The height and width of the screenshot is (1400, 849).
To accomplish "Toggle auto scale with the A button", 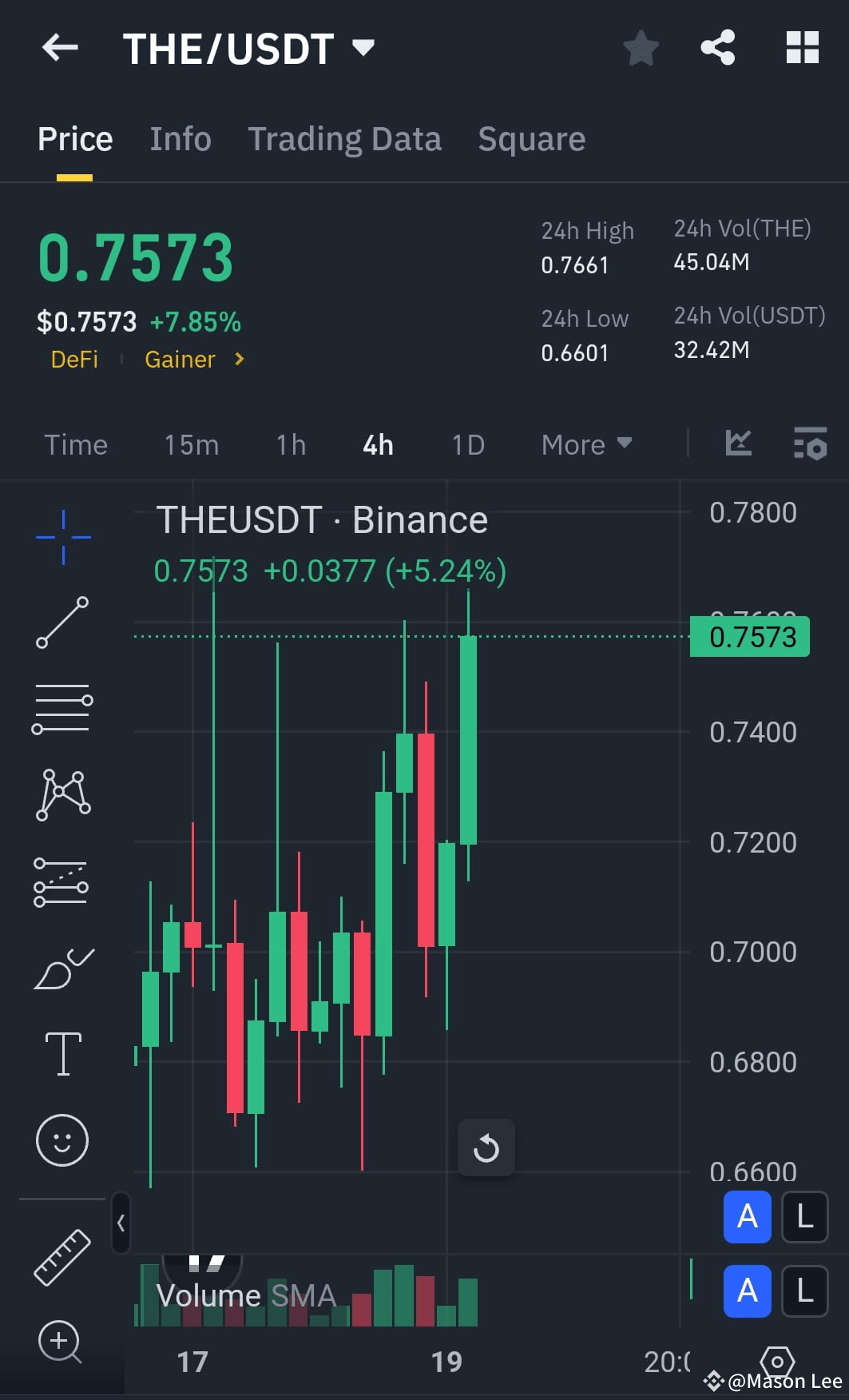I will 746,1218.
